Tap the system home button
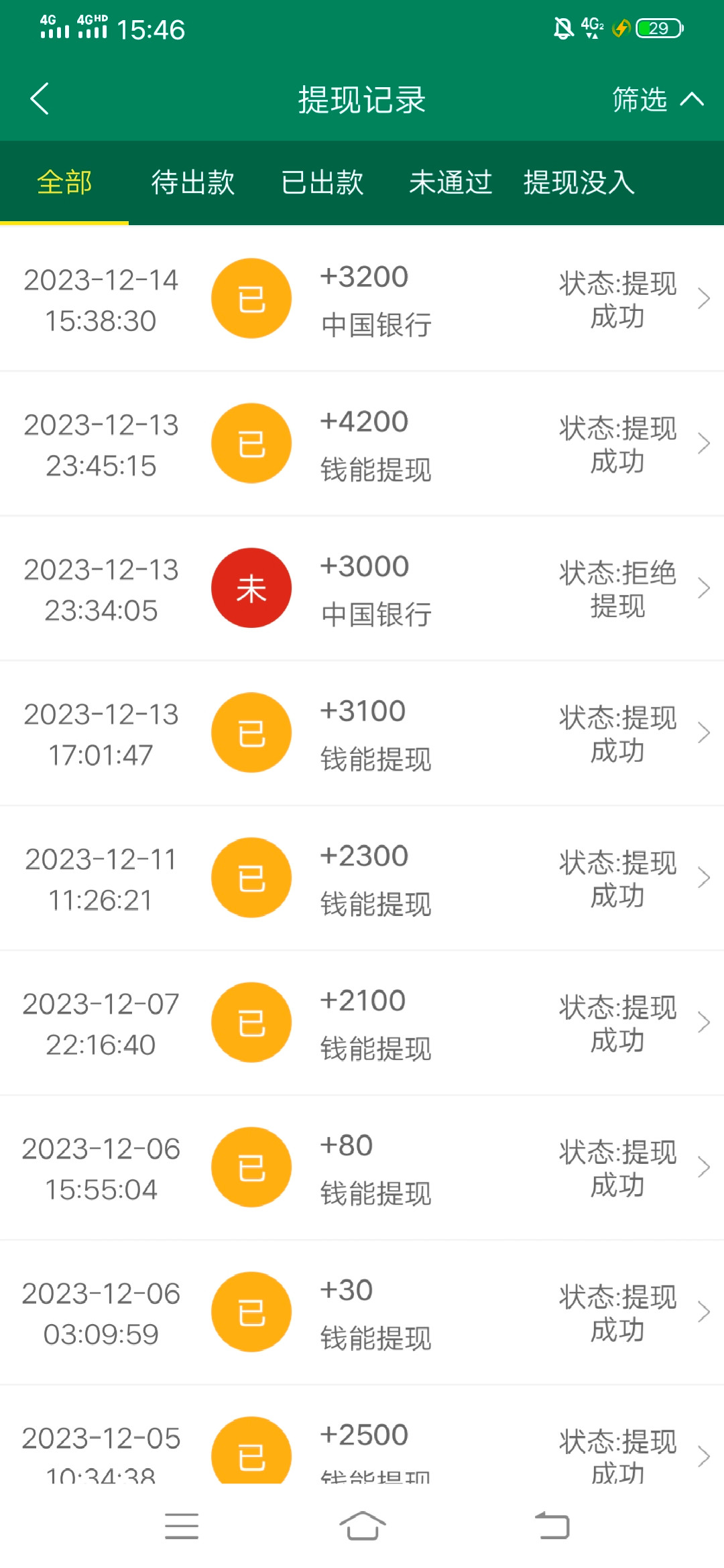The image size is (724, 1568). point(362,1526)
